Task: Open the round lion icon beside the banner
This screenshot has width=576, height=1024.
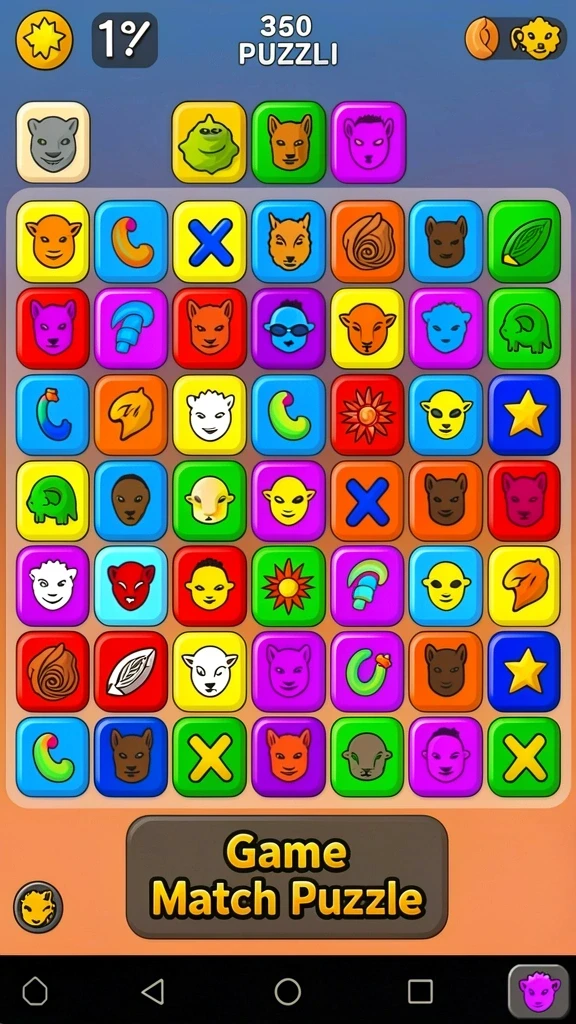Action: tap(38, 907)
